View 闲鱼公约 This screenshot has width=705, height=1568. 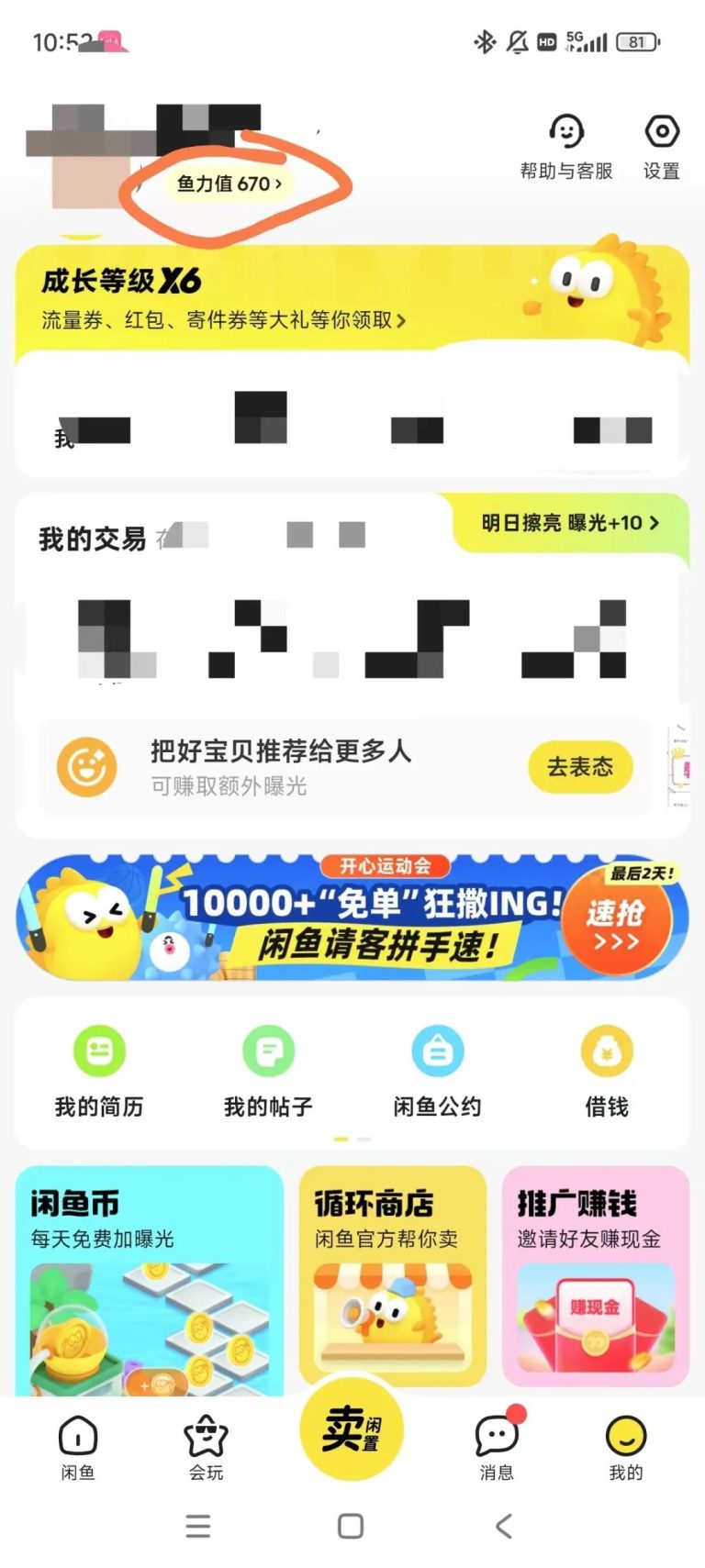click(x=437, y=1072)
